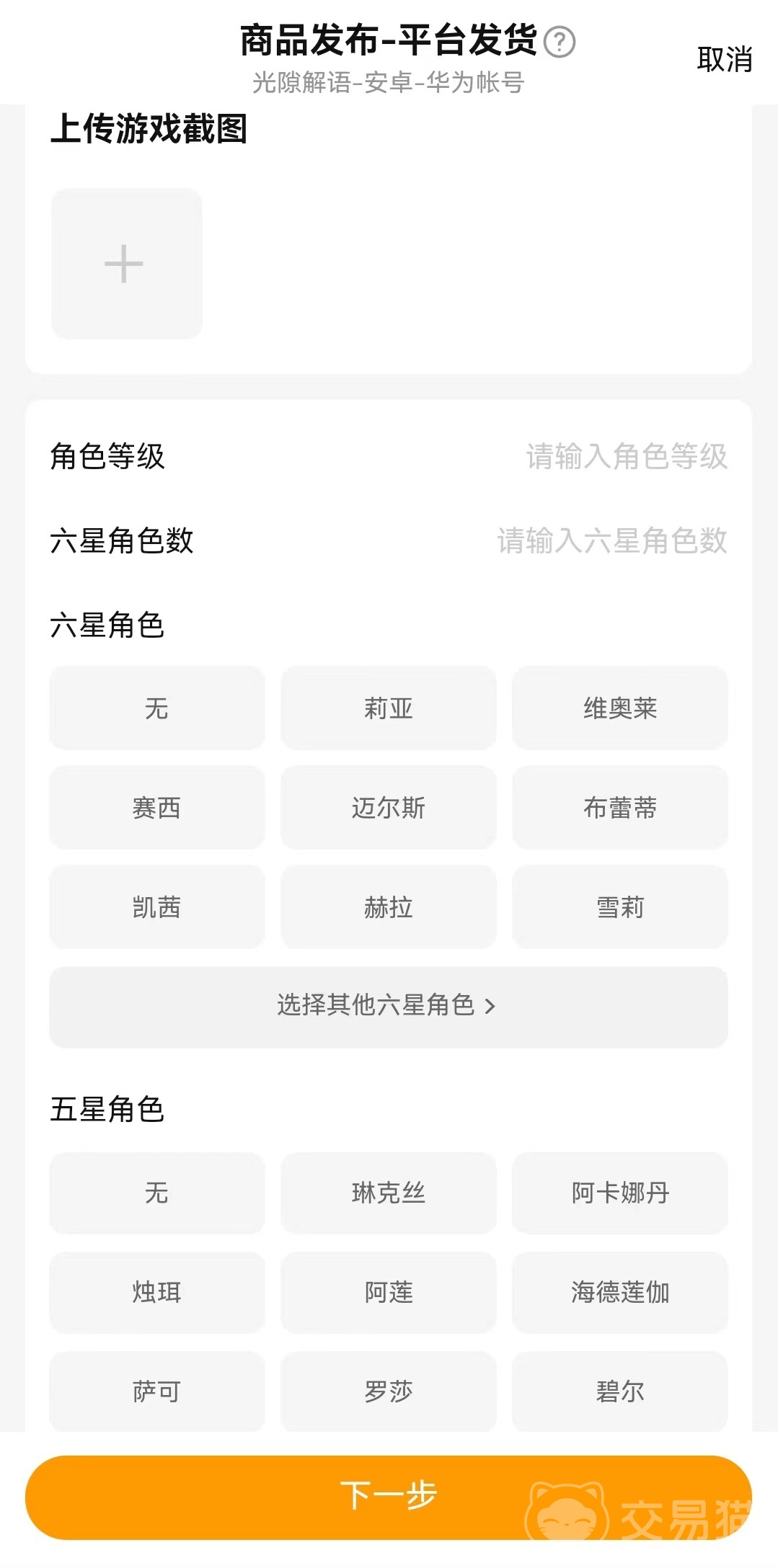This screenshot has width=778, height=1568.
Task: Continue with the 下一步 button
Action: pyautogui.click(x=388, y=1496)
